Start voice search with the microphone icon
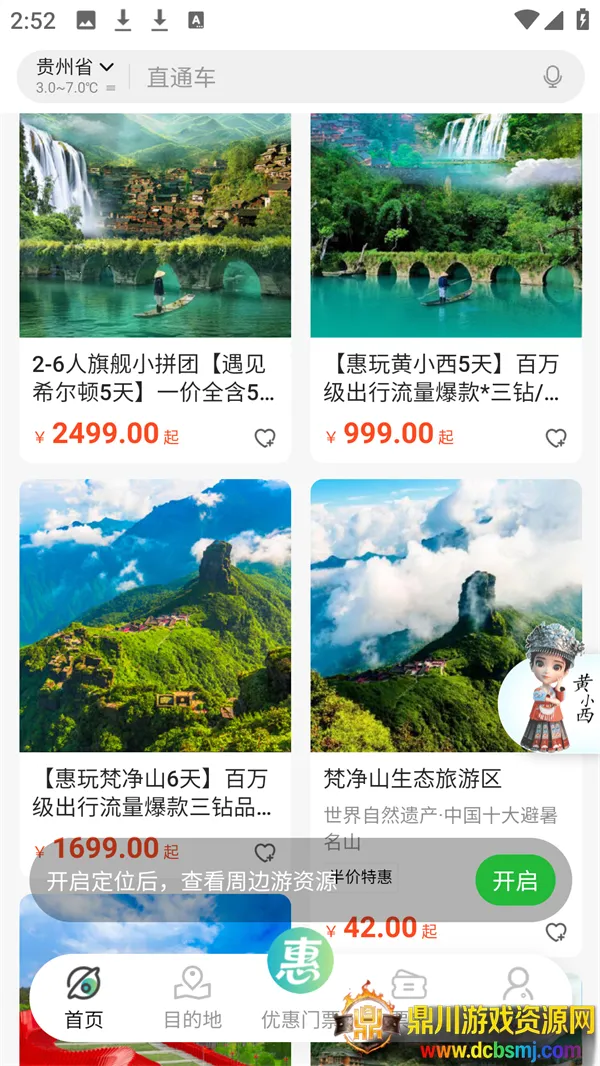Screen dimensions: 600x1066 [552, 77]
